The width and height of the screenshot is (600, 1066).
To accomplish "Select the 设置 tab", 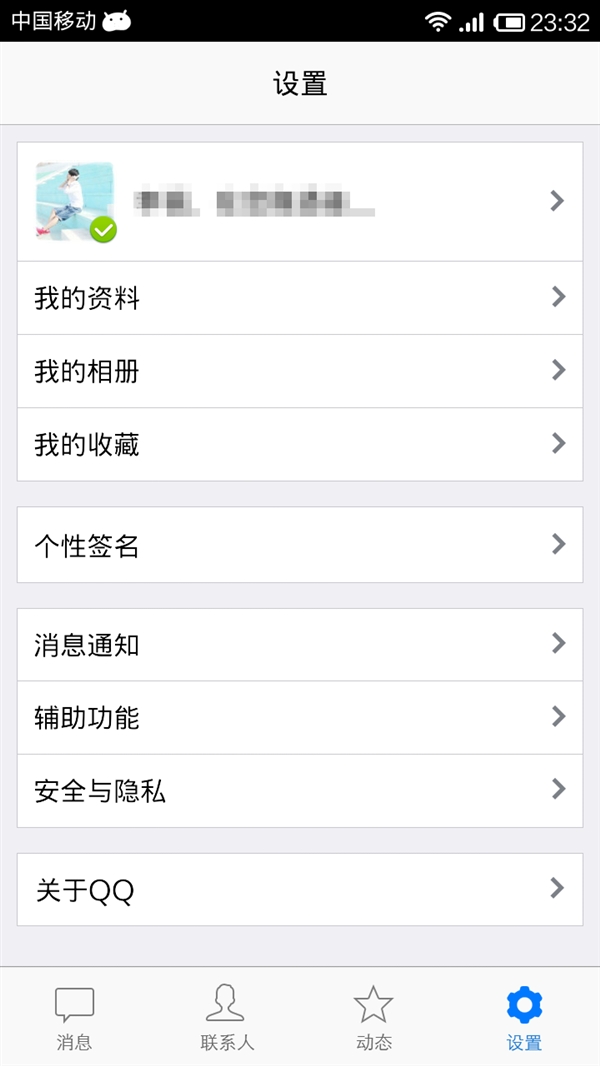I will (525, 1018).
